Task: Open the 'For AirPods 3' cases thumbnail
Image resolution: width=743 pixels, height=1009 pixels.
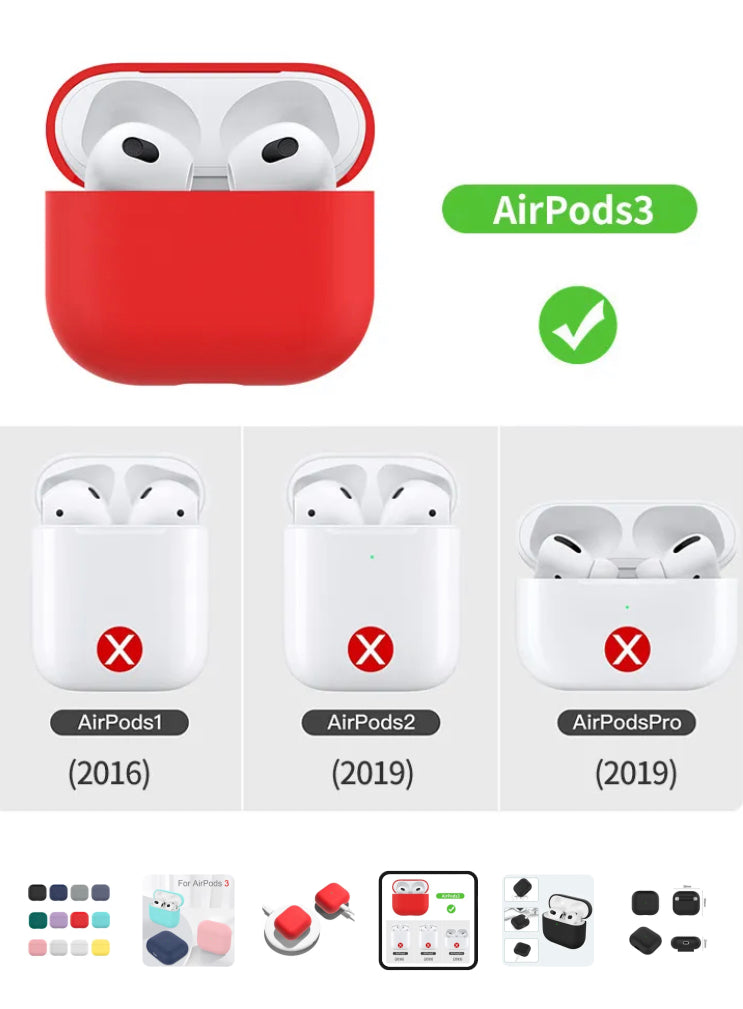Action: point(188,920)
